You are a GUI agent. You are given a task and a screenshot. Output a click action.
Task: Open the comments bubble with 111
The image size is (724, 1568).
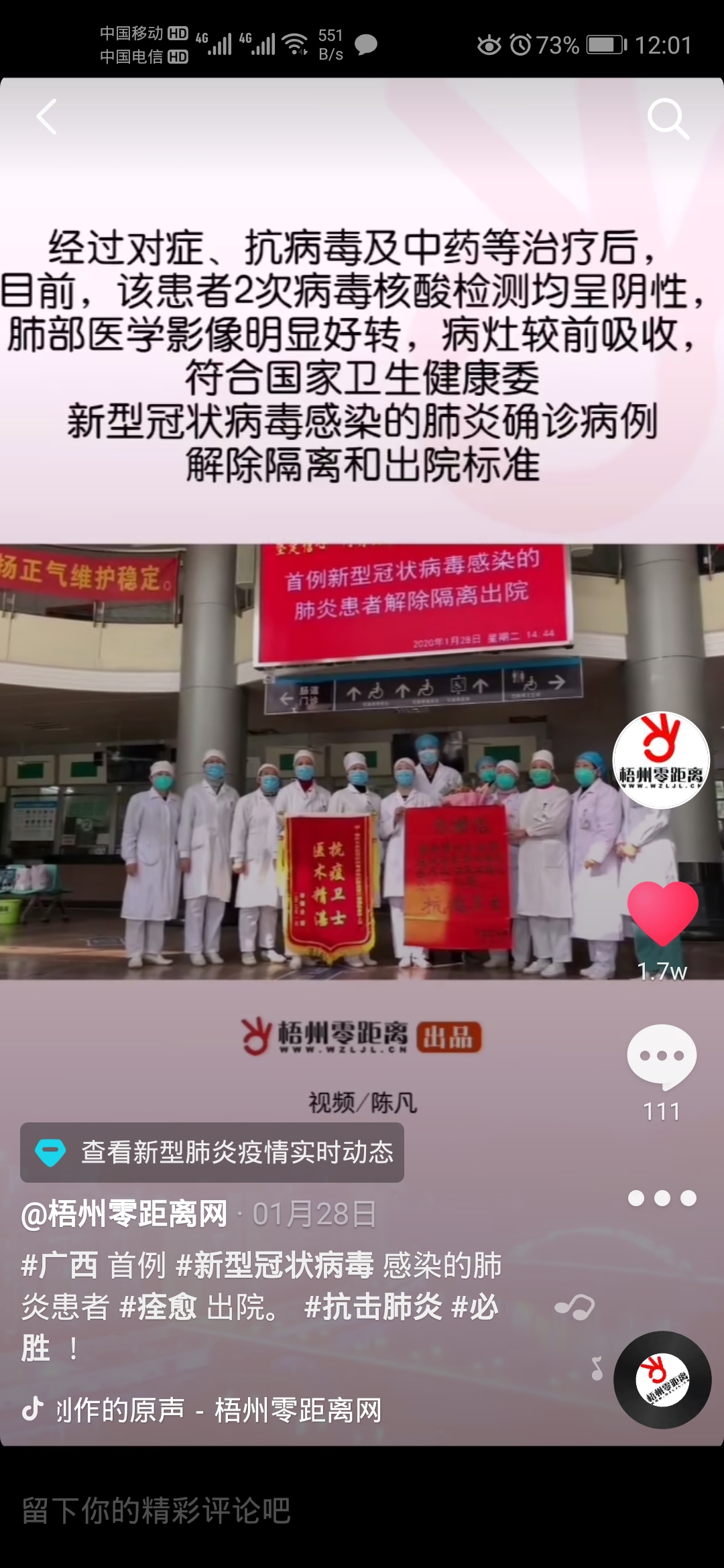tap(662, 1056)
